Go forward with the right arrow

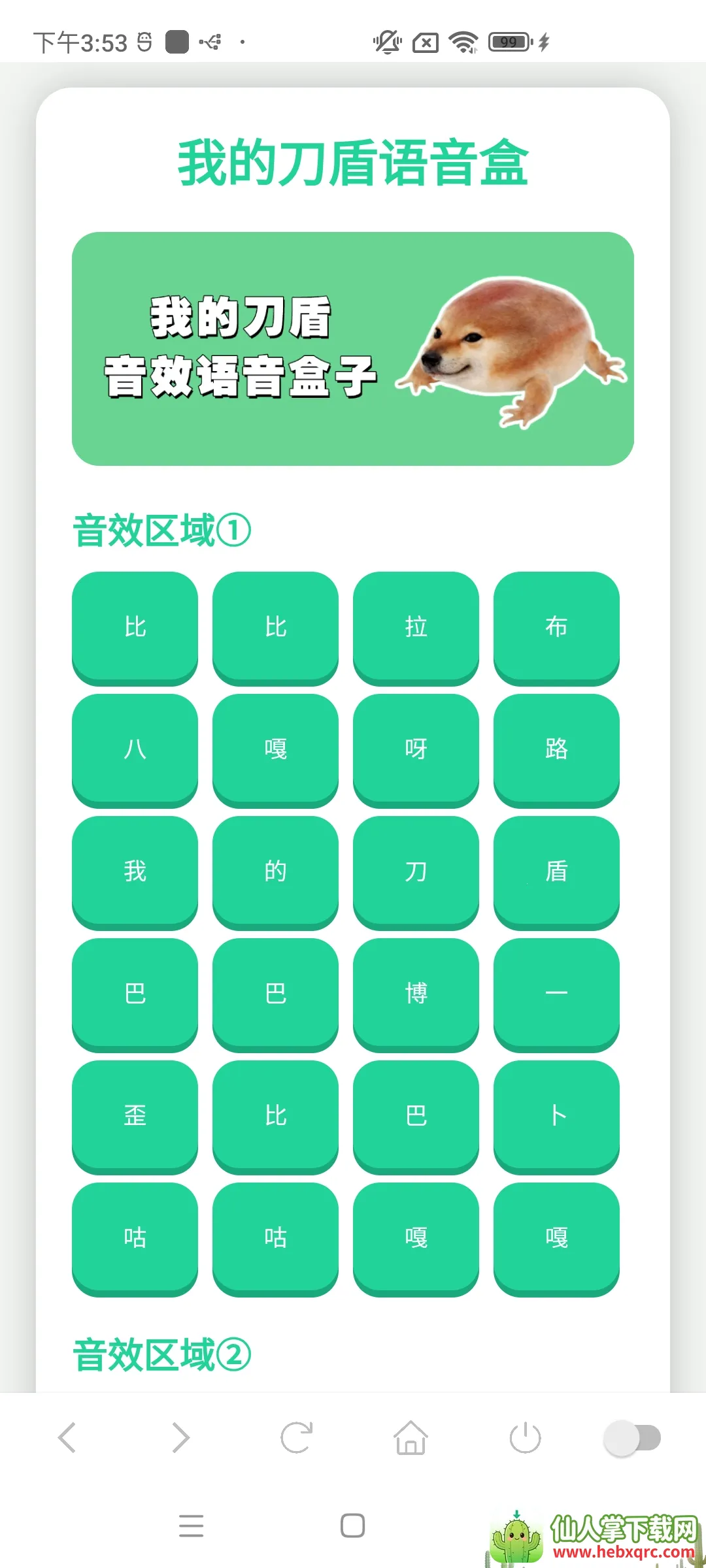(180, 1437)
